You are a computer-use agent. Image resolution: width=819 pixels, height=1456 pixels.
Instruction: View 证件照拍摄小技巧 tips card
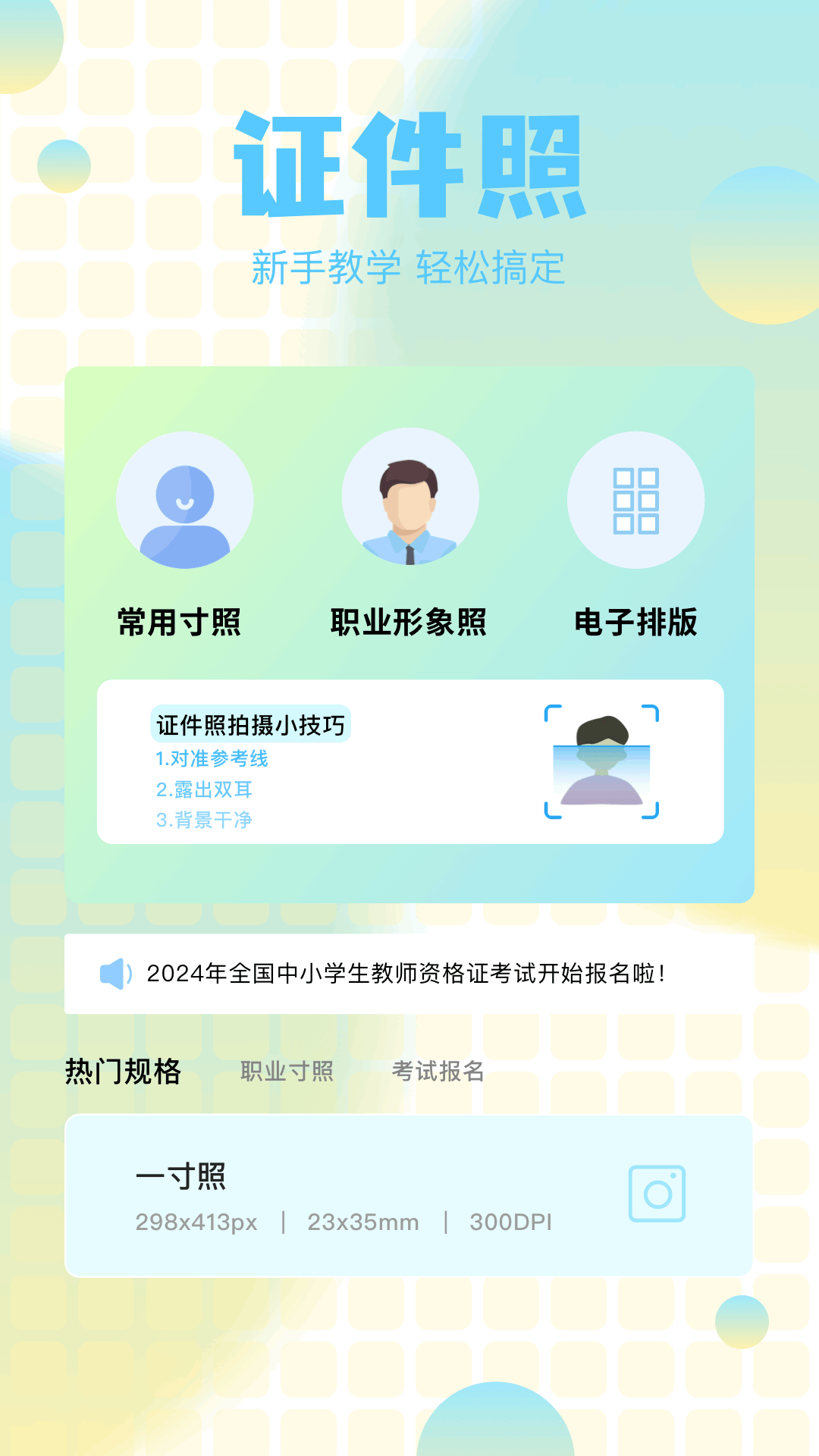point(409,761)
